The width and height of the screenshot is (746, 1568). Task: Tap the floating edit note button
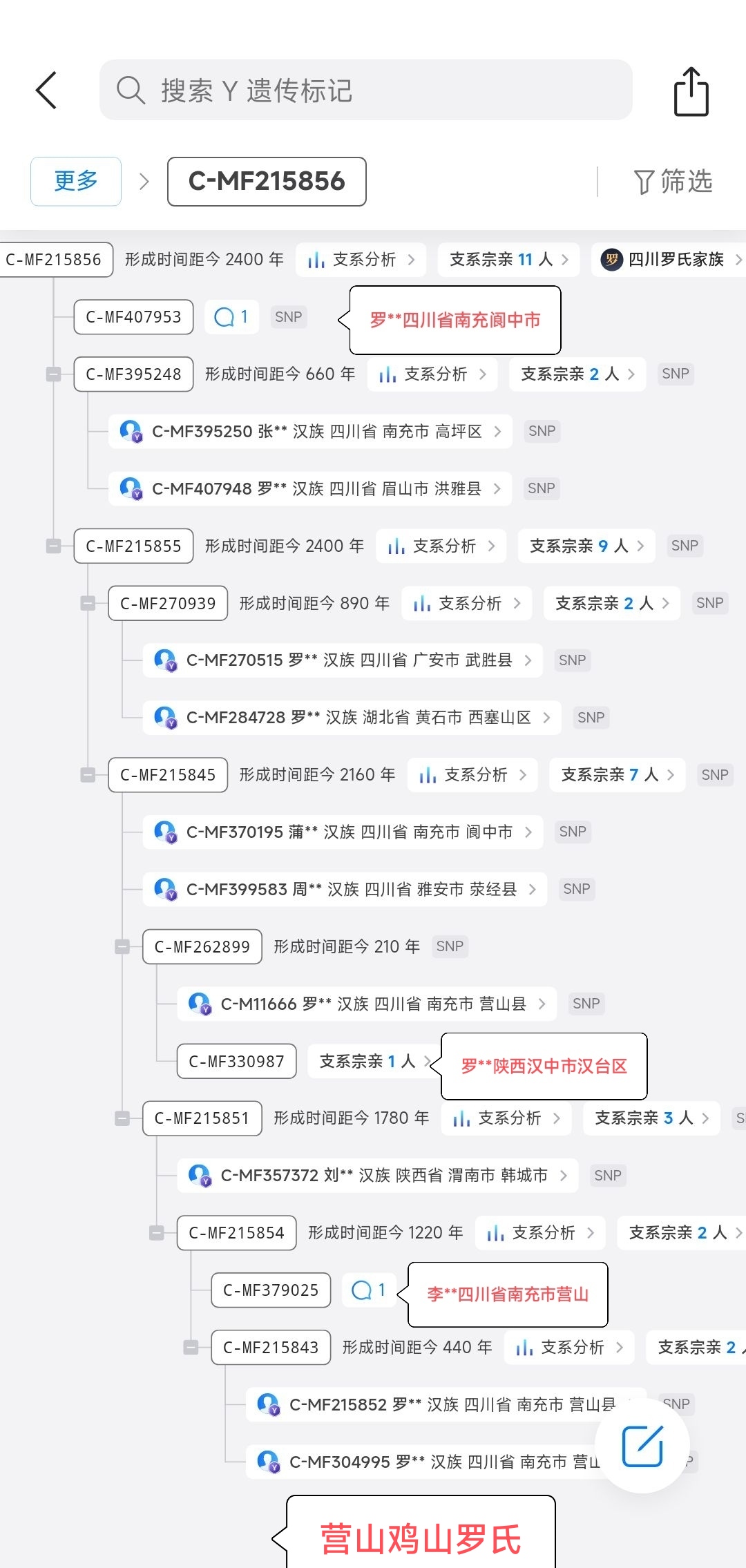click(642, 1446)
